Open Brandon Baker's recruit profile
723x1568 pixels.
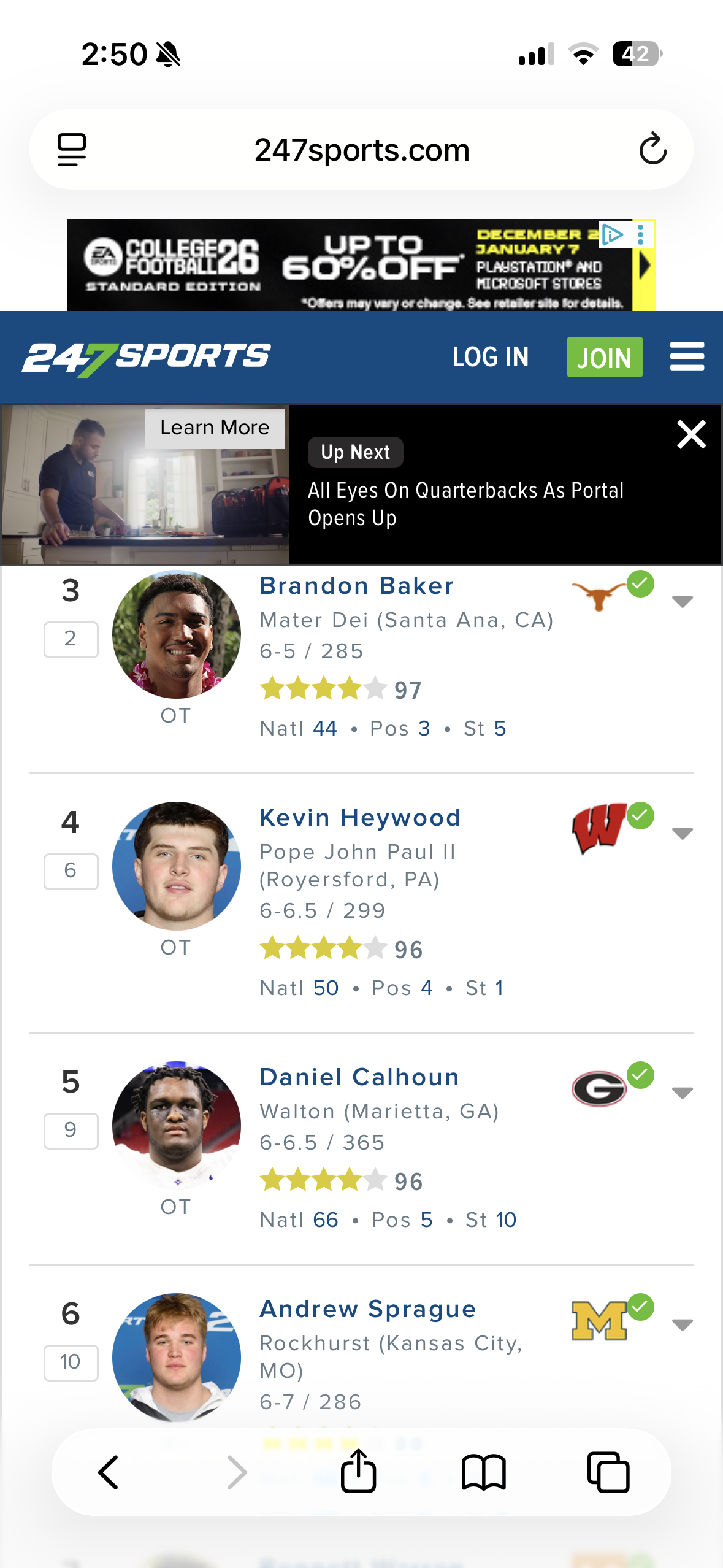[x=356, y=586]
